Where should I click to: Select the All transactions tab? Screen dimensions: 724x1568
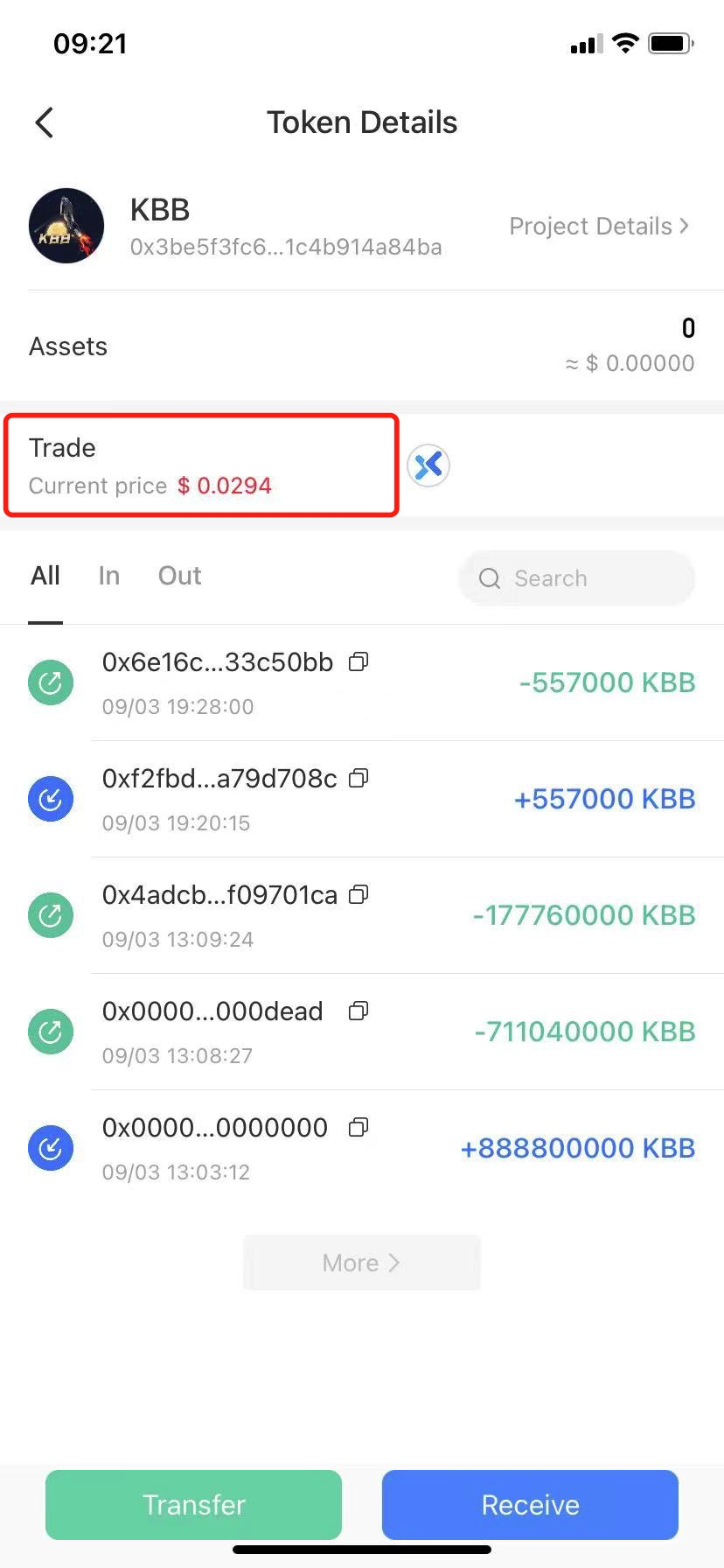point(45,576)
